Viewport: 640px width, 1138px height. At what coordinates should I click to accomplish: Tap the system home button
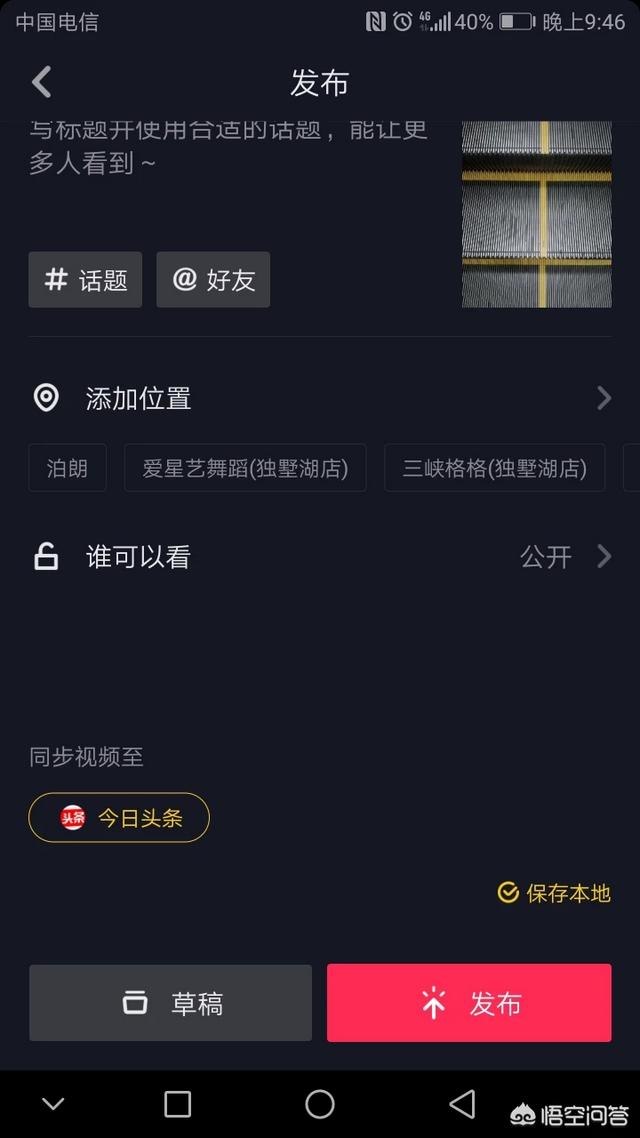(320, 1104)
